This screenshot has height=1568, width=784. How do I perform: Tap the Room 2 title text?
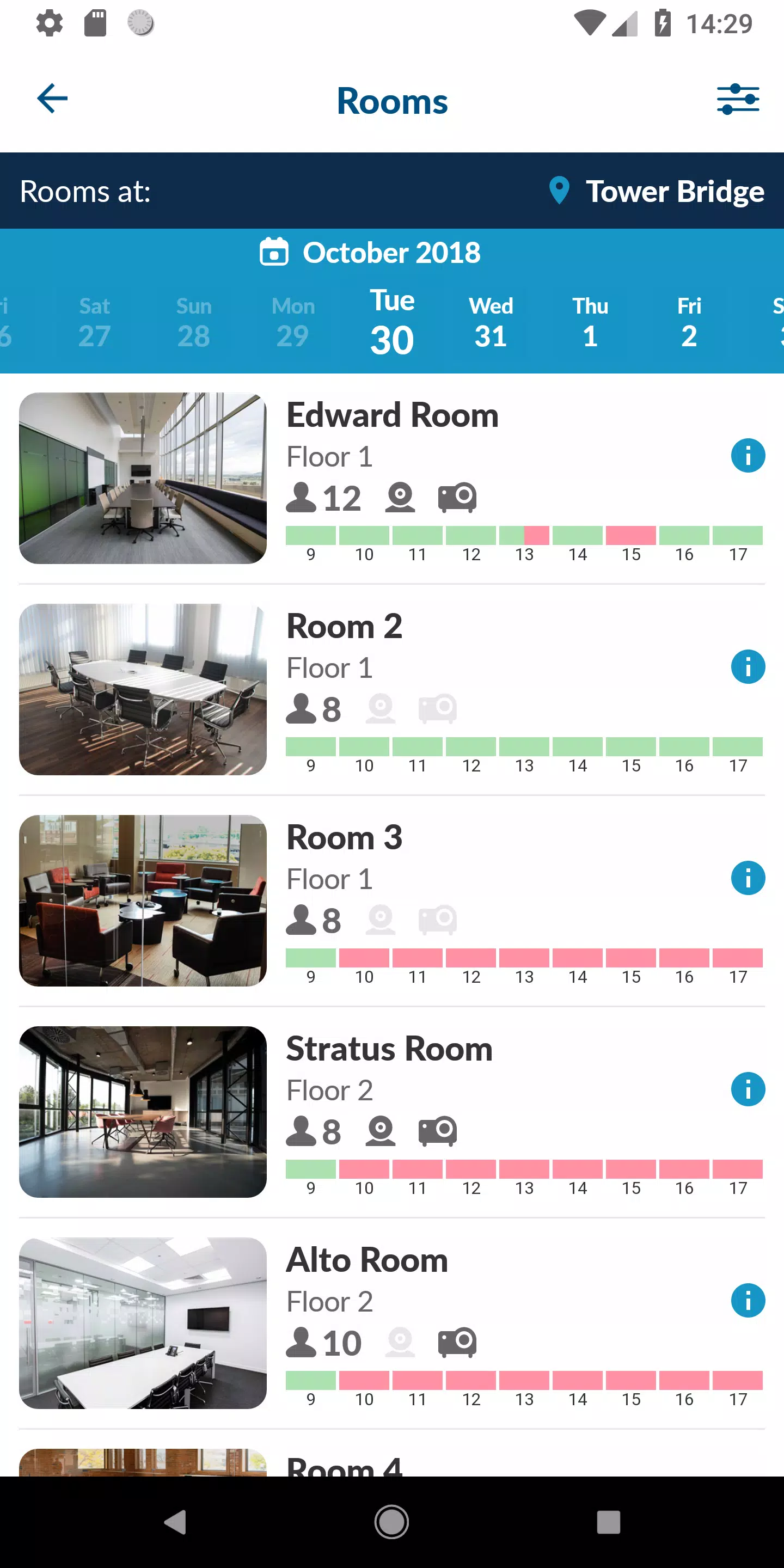coord(345,625)
